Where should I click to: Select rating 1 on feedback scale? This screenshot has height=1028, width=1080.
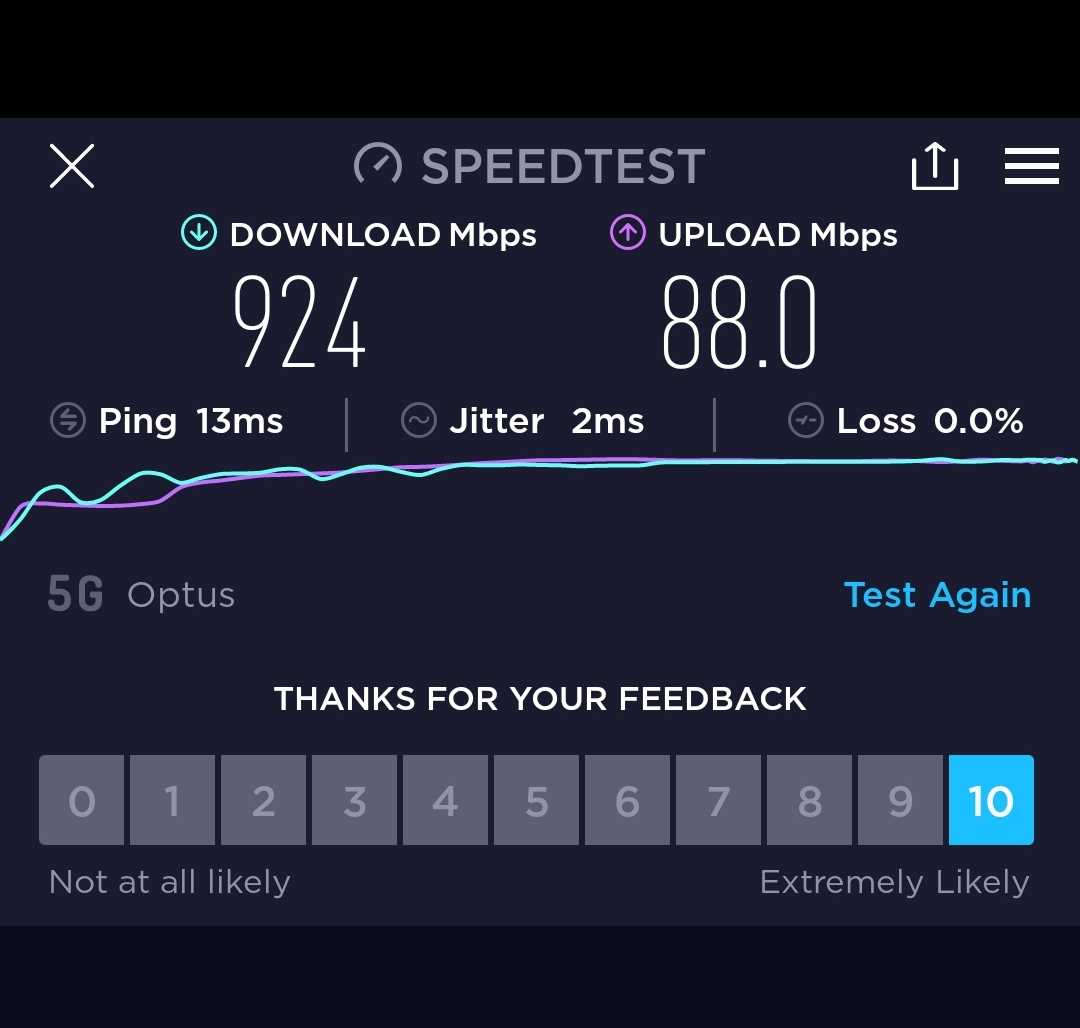172,800
